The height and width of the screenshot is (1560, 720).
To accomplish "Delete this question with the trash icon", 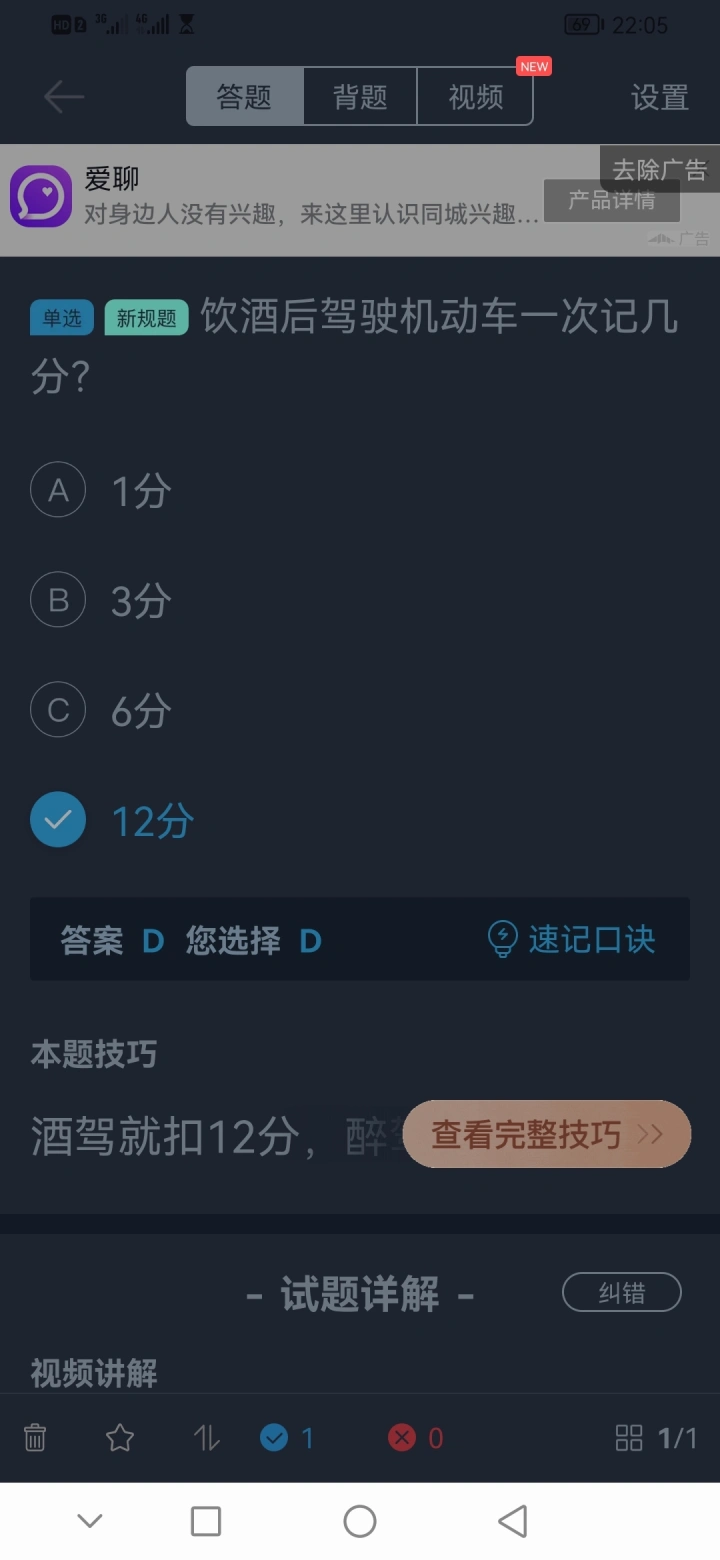I will (x=35, y=1438).
